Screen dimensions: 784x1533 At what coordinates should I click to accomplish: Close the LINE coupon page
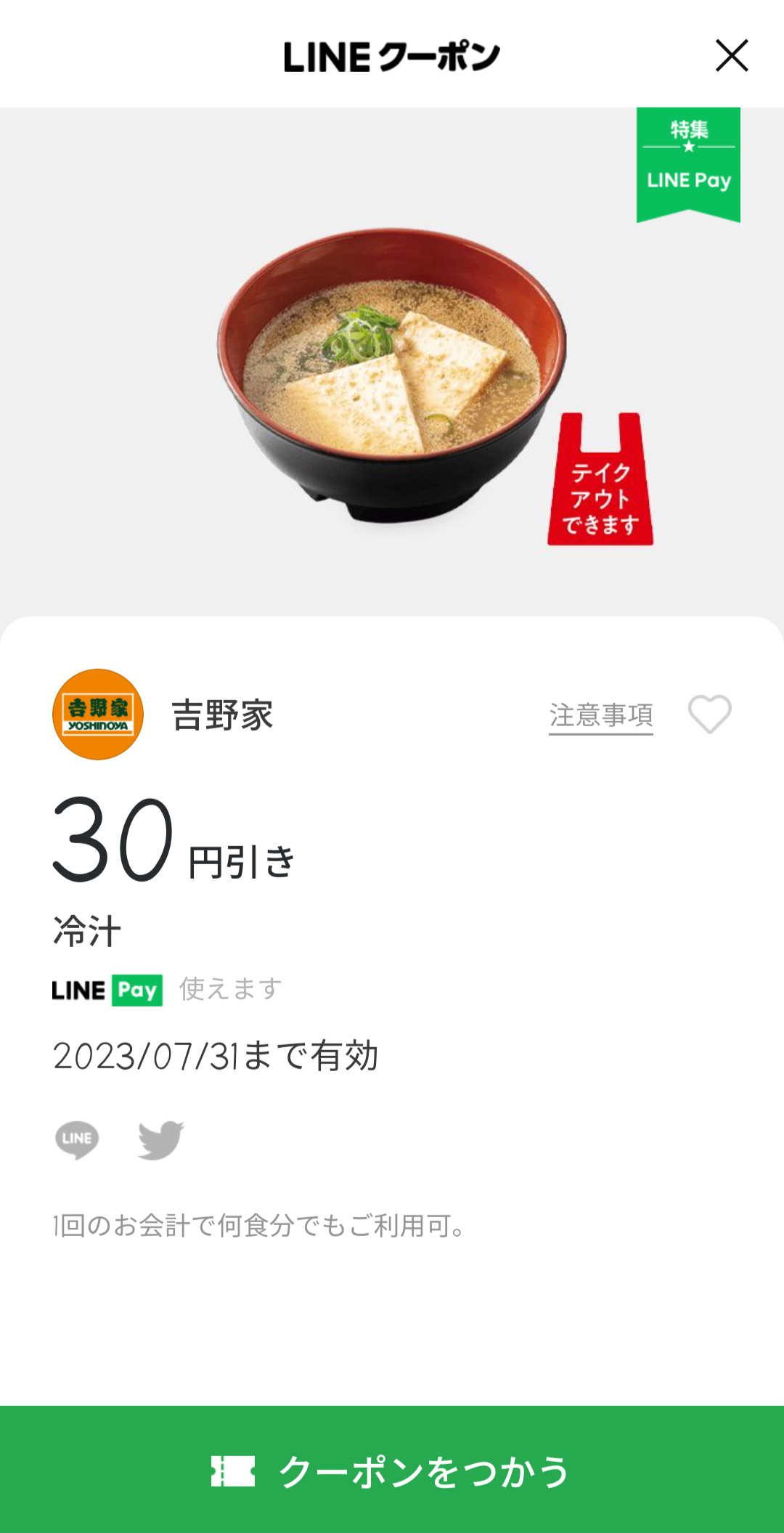click(731, 56)
